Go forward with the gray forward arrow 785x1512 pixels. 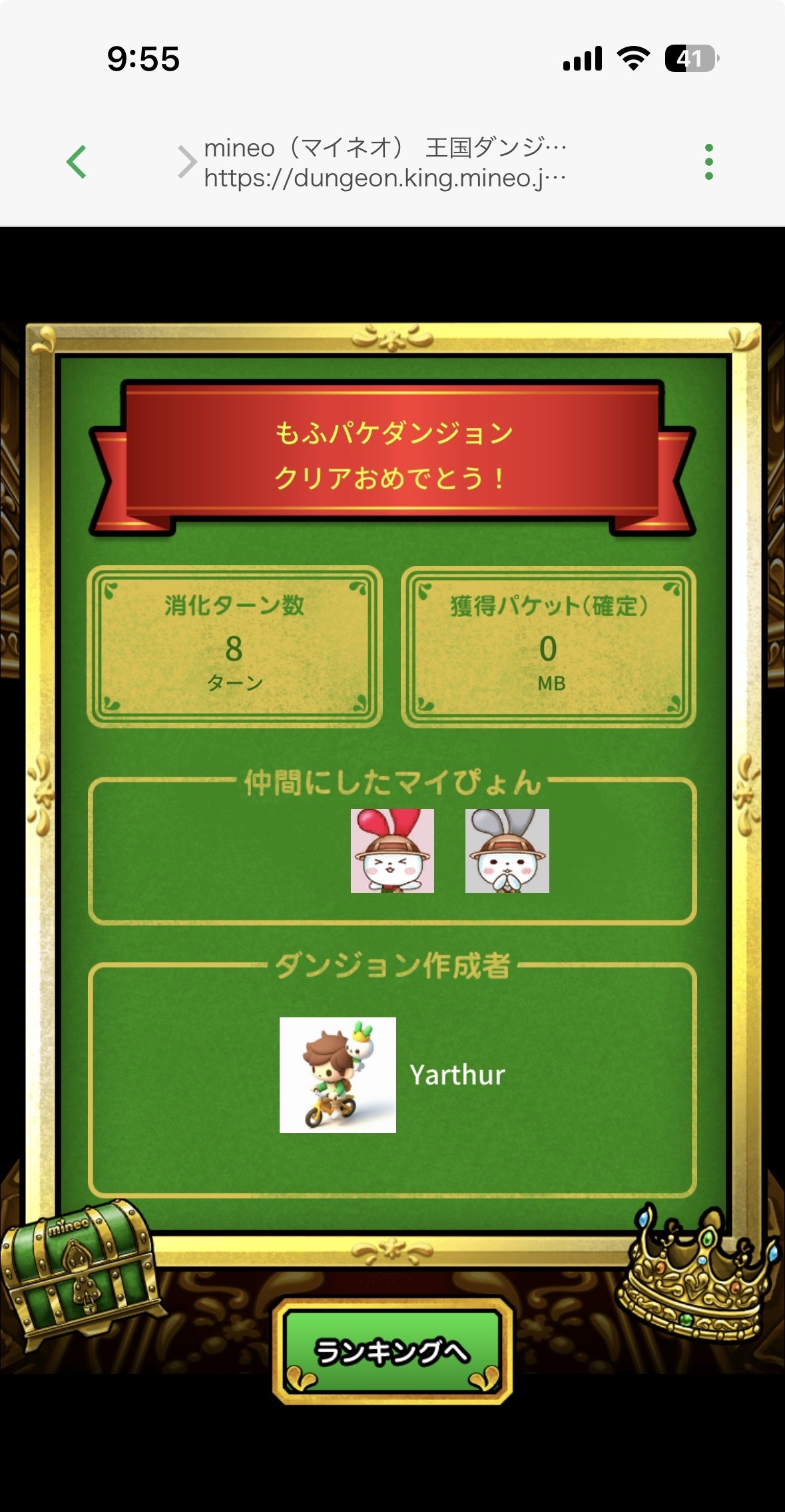[187, 162]
